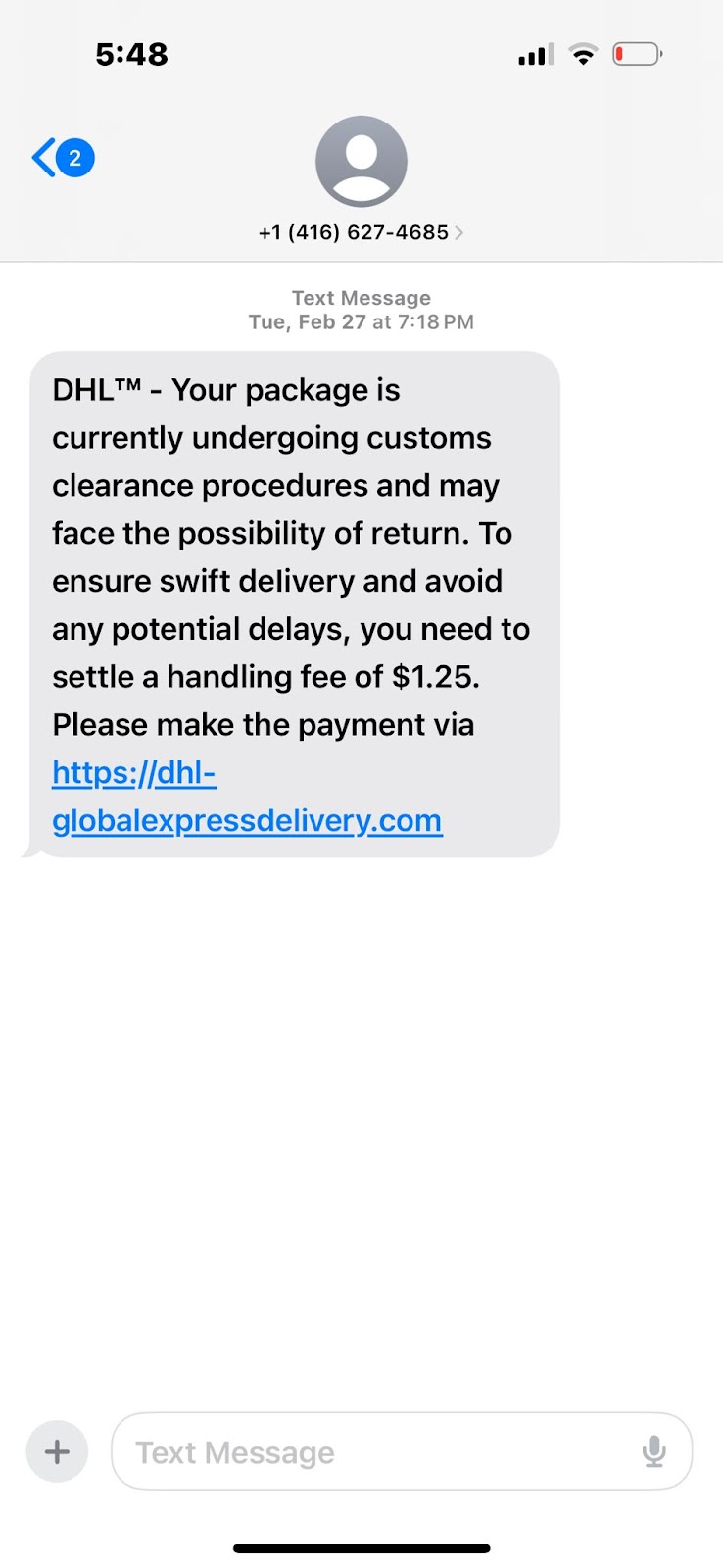Screen dimensions: 723x1568
Task: Open the plus attachments menu
Action: point(57,1451)
